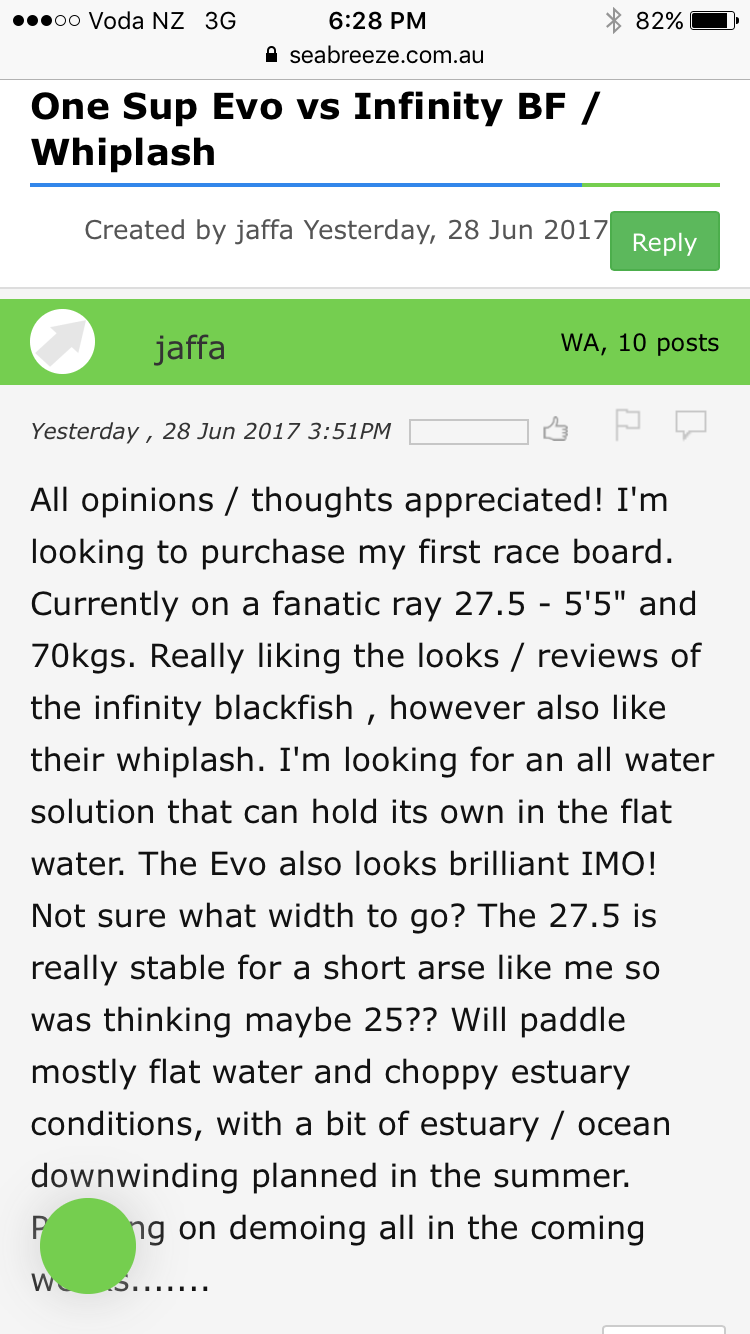Screen dimensions: 750x1334
Task: Flag jaffa's post
Action: coord(627,425)
